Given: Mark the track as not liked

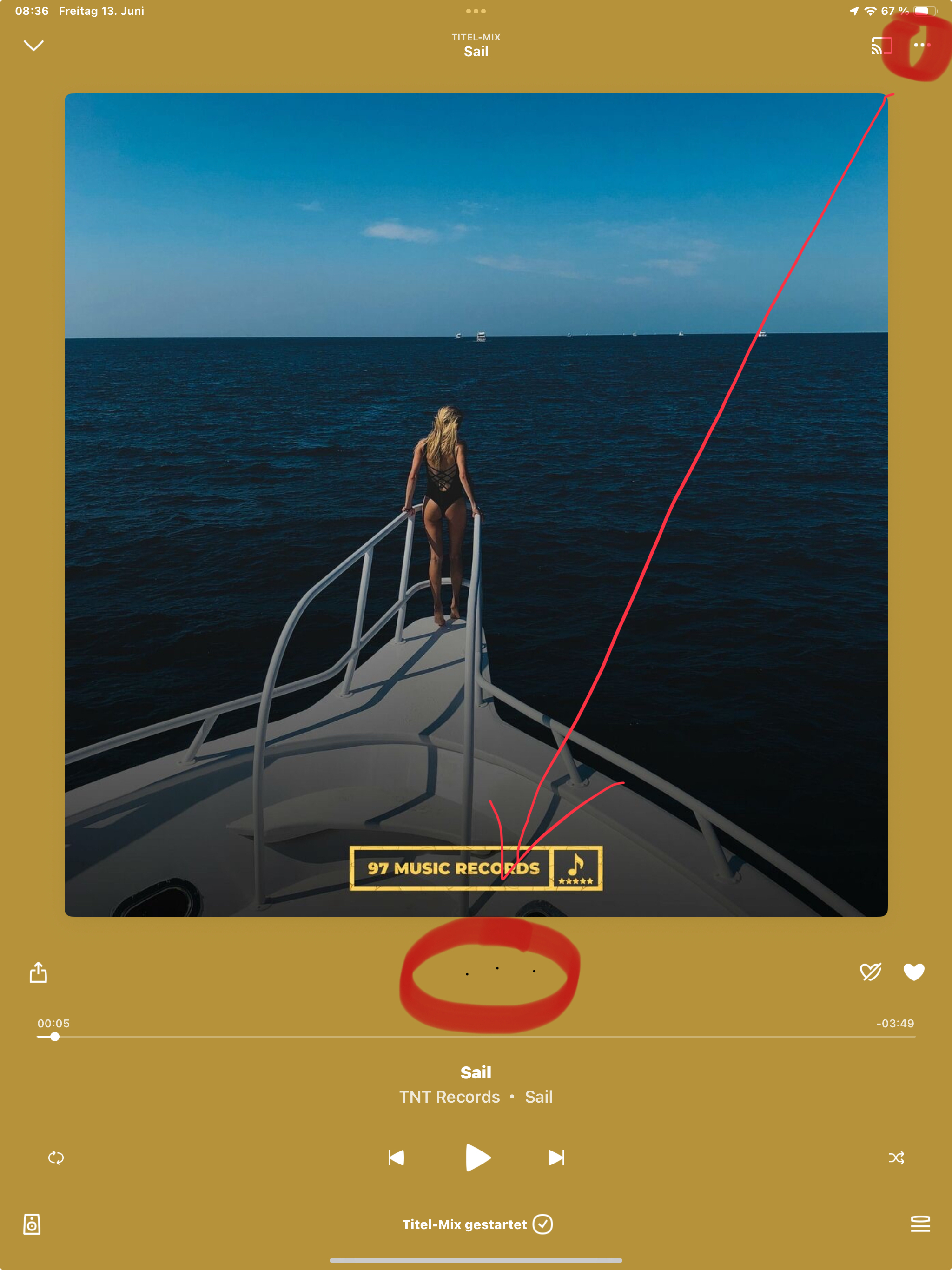Looking at the screenshot, I should pyautogui.click(x=870, y=972).
